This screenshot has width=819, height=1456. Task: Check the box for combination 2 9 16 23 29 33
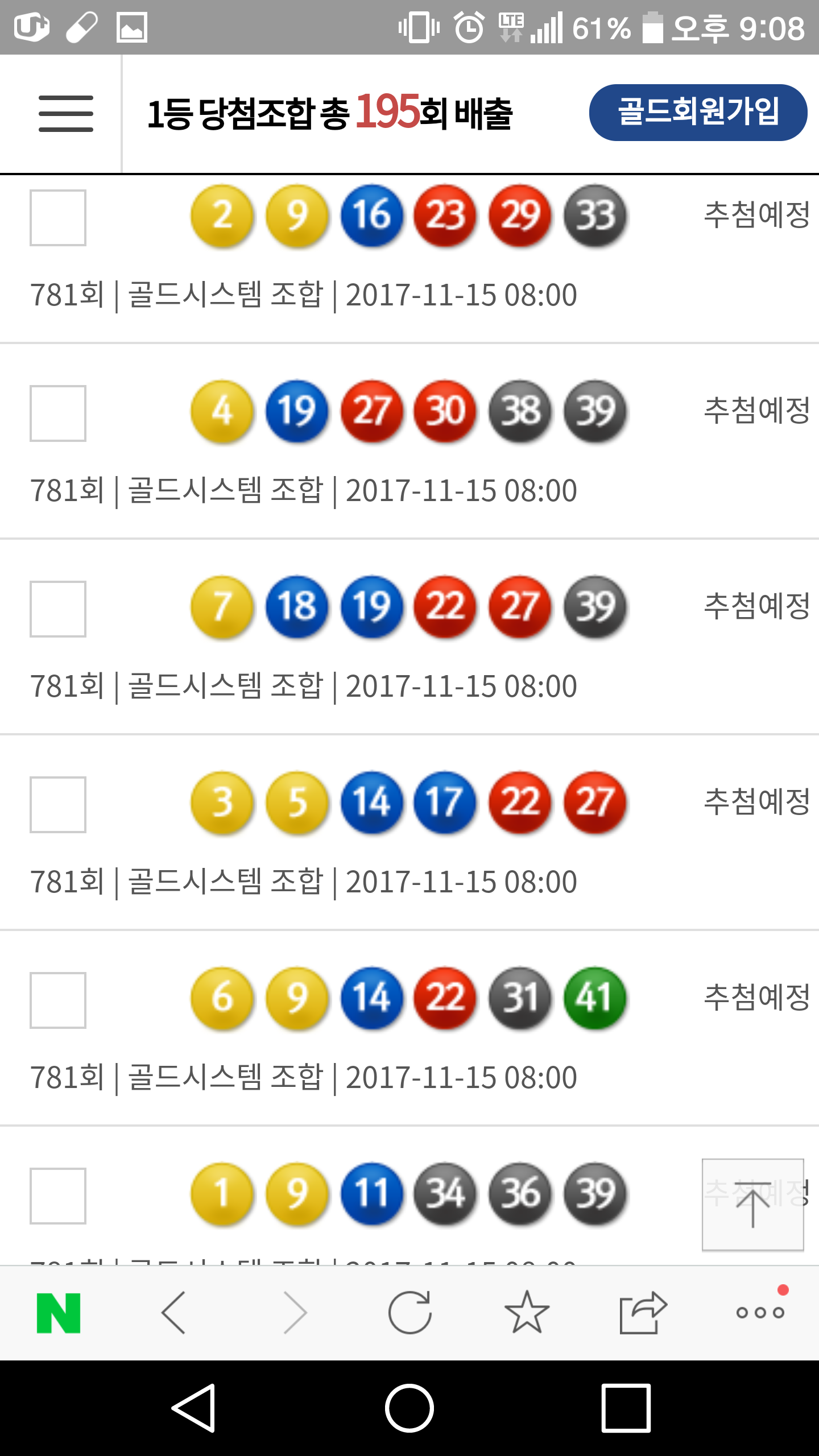(58, 218)
